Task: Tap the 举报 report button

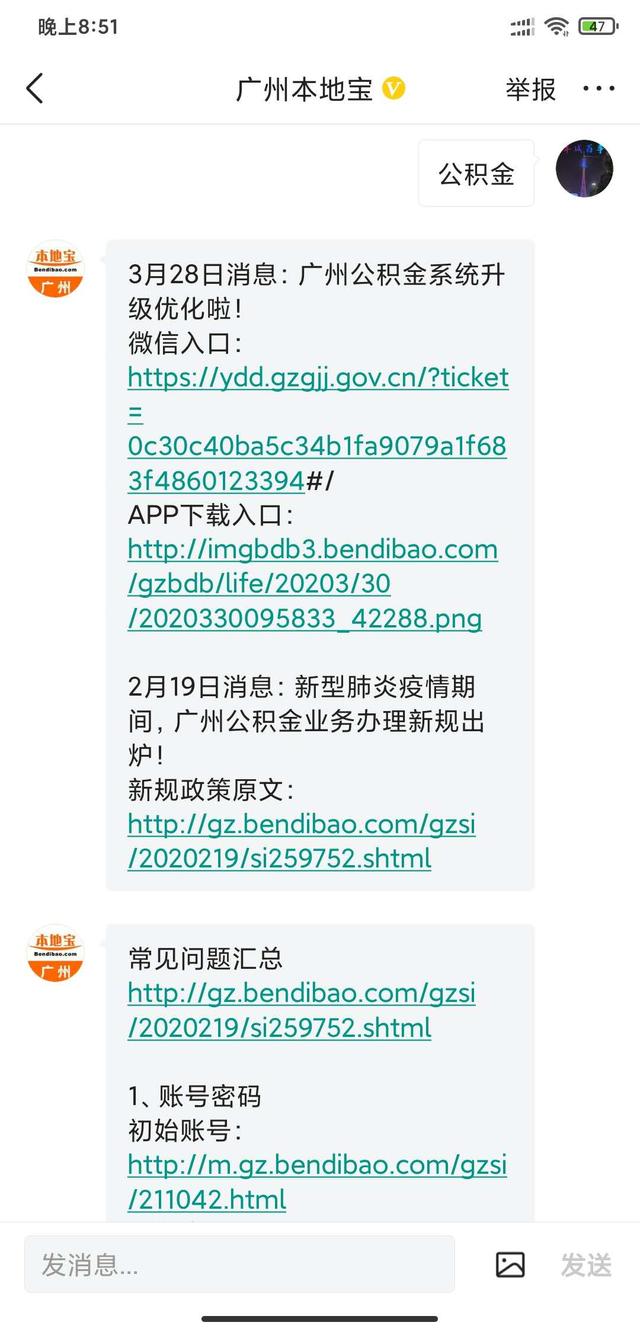Action: (530, 89)
